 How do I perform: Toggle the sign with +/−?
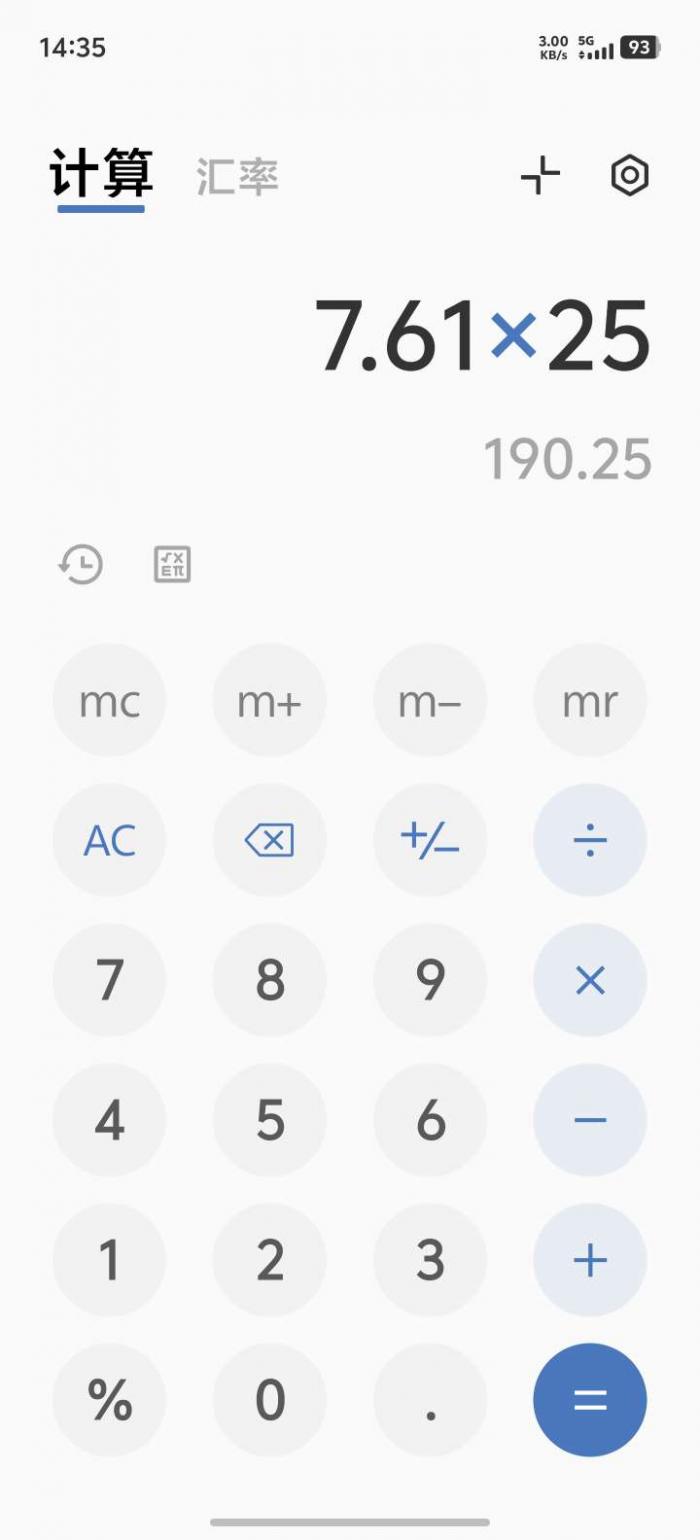coord(430,841)
